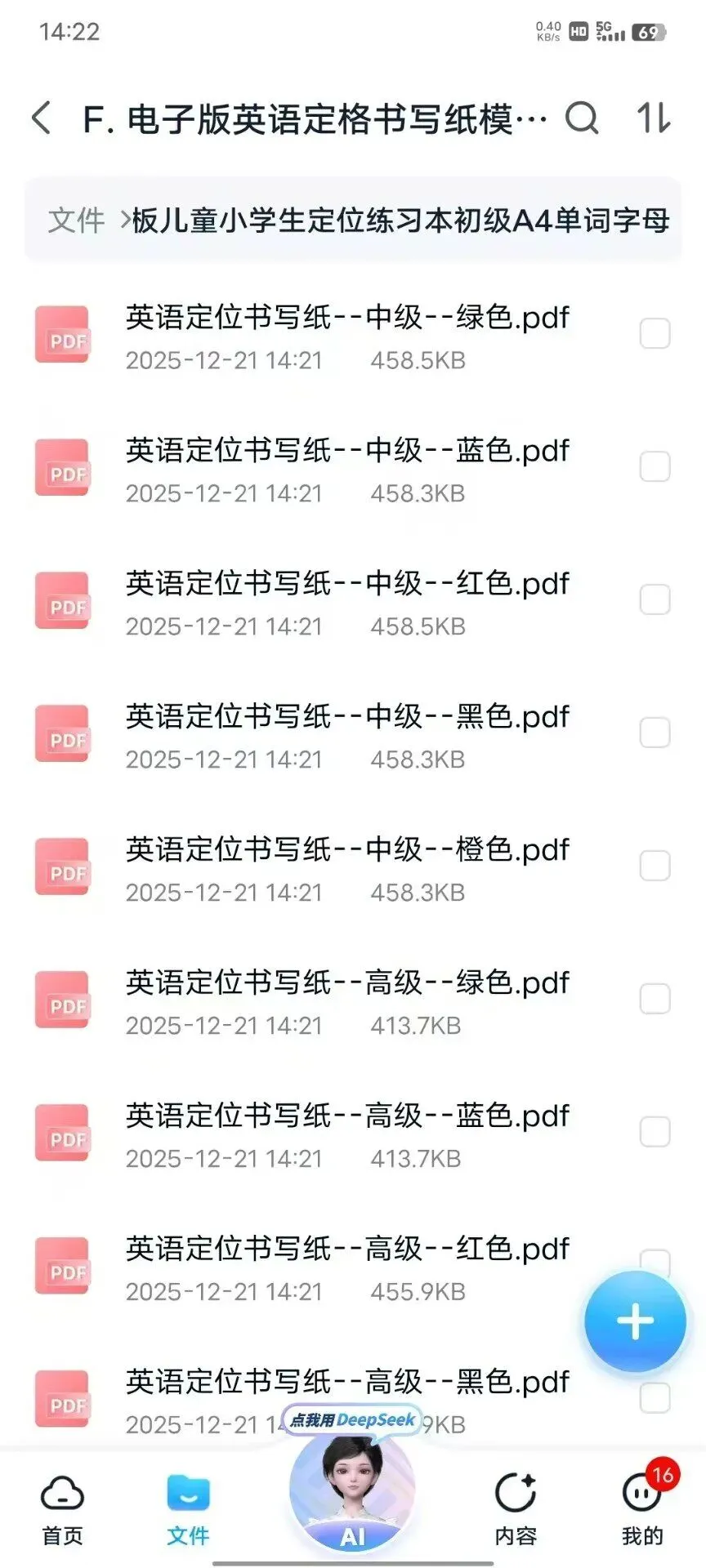Select checkbox for 中级--绿色.pdf
The height and width of the screenshot is (1568, 706).
655,334
